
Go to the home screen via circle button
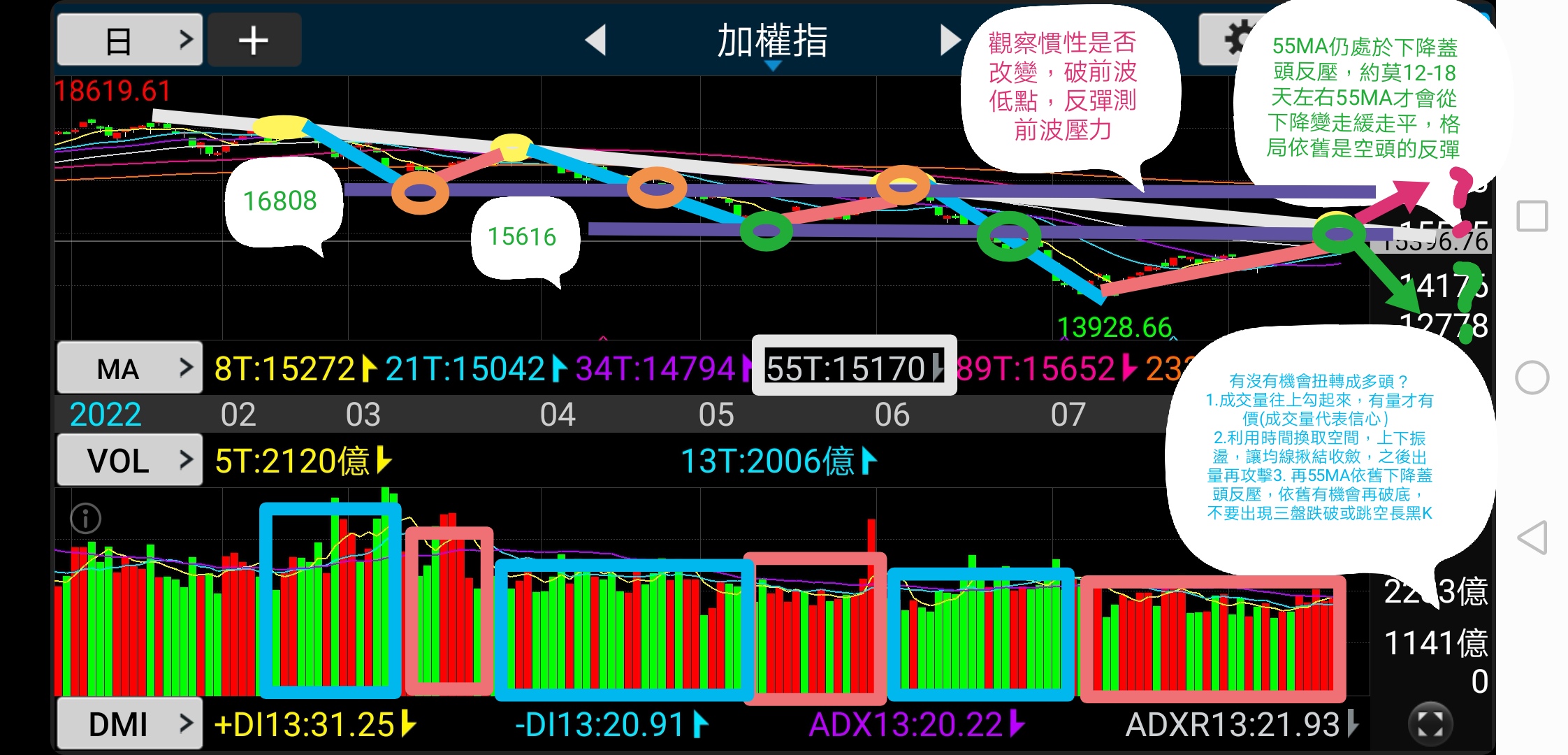tap(1532, 378)
